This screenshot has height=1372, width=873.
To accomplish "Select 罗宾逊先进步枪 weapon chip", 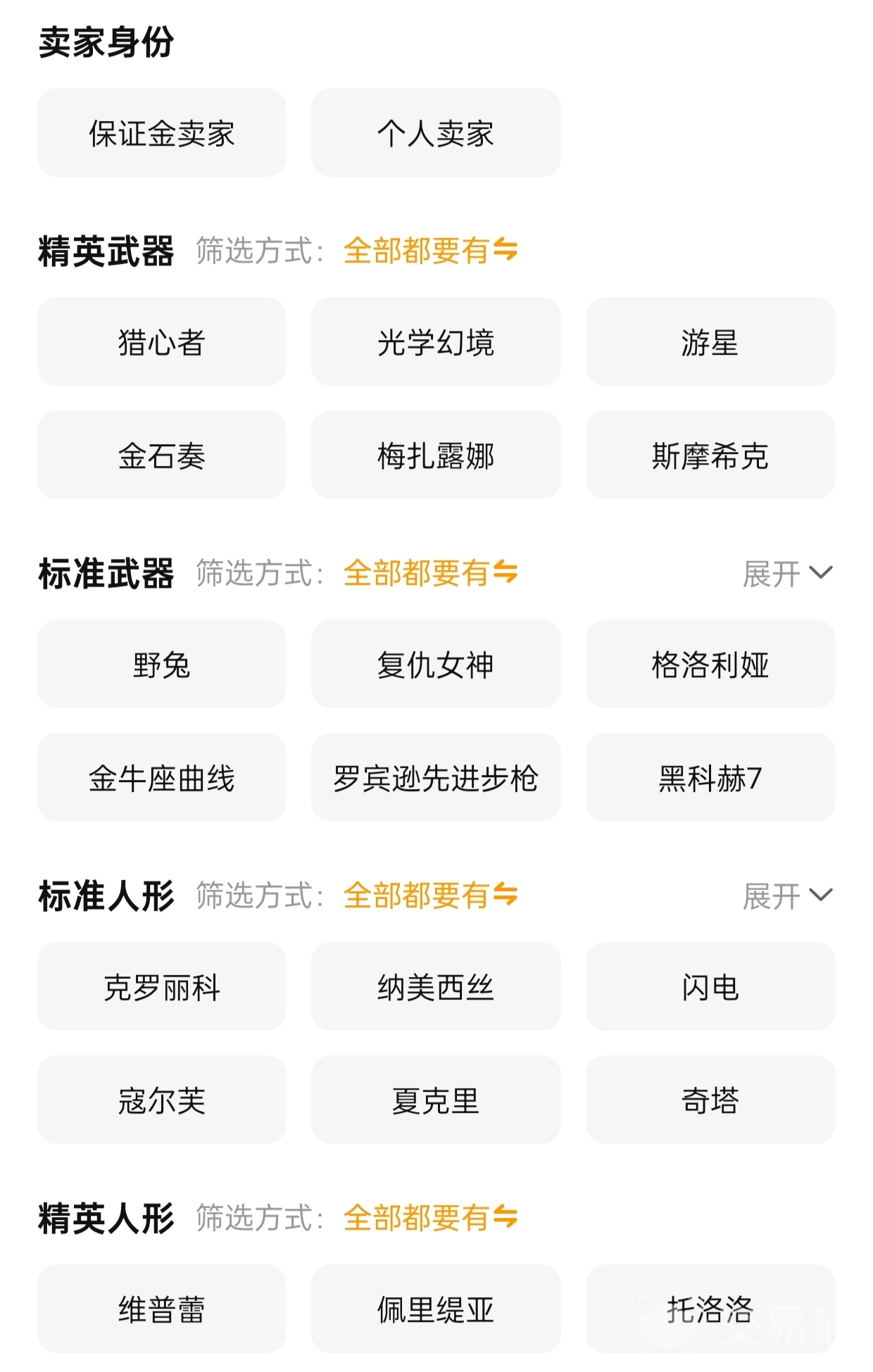I will click(x=436, y=777).
